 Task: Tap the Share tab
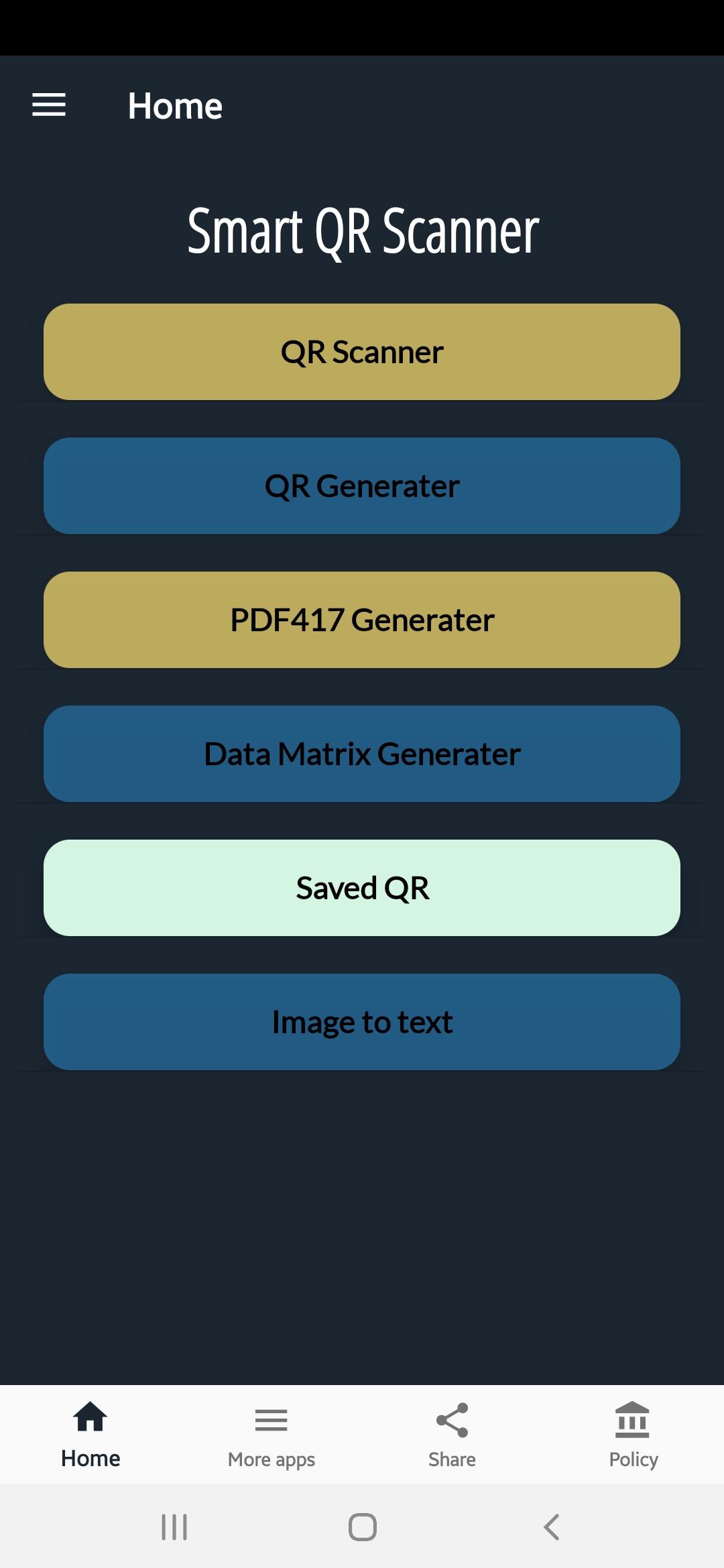tap(452, 1435)
